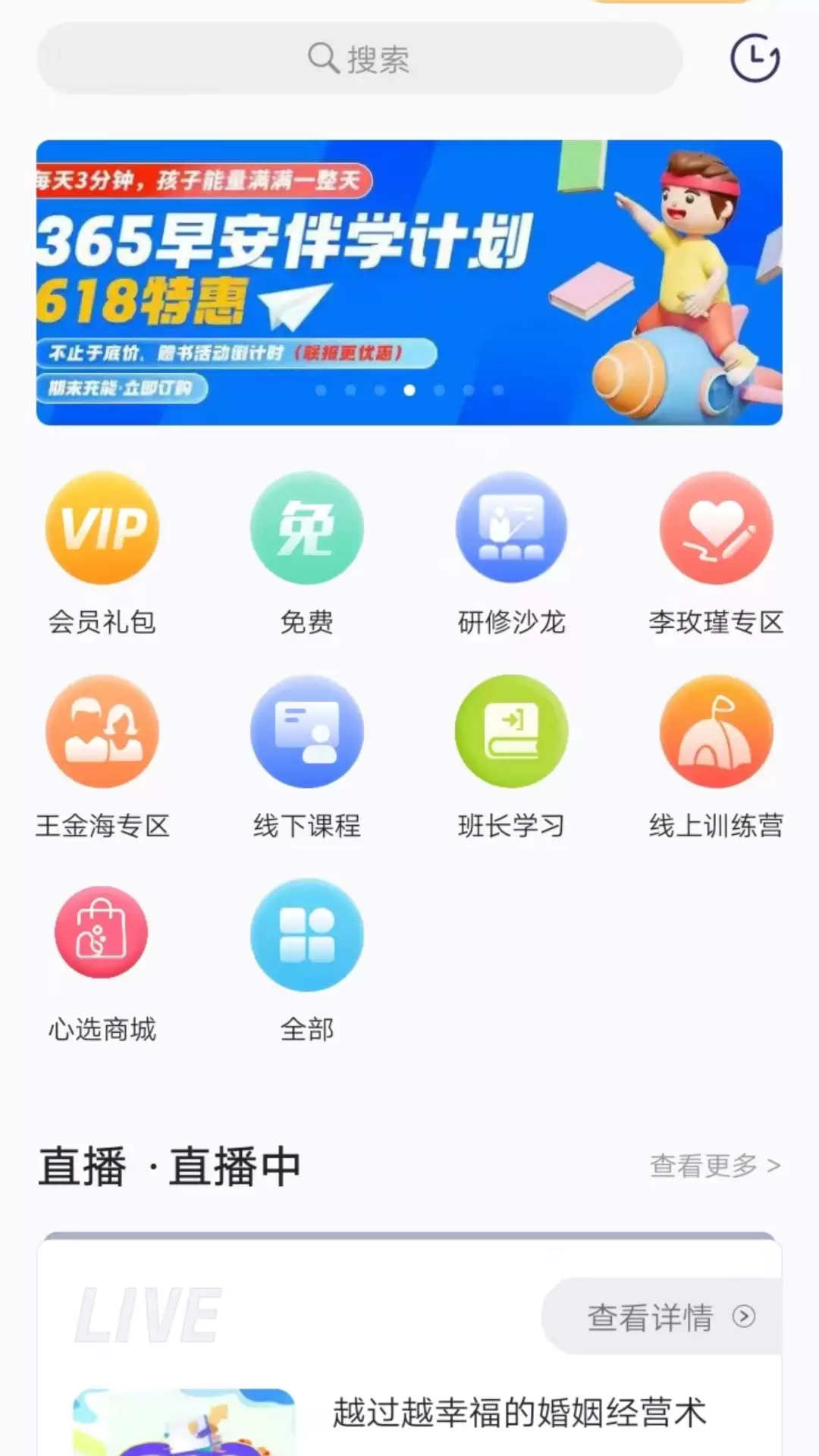
Task: Open the history clock icon
Action: pyautogui.click(x=755, y=58)
